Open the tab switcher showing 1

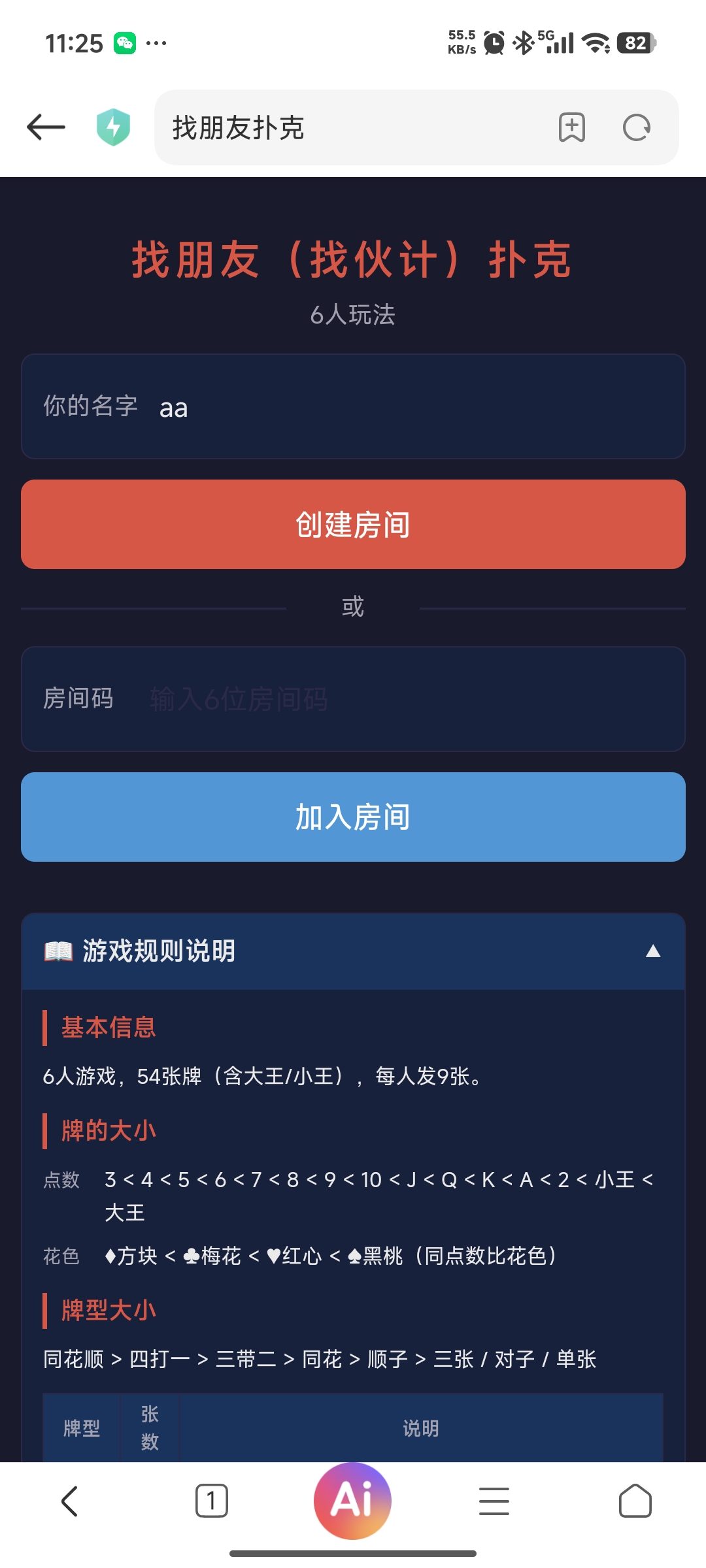pos(211,1501)
